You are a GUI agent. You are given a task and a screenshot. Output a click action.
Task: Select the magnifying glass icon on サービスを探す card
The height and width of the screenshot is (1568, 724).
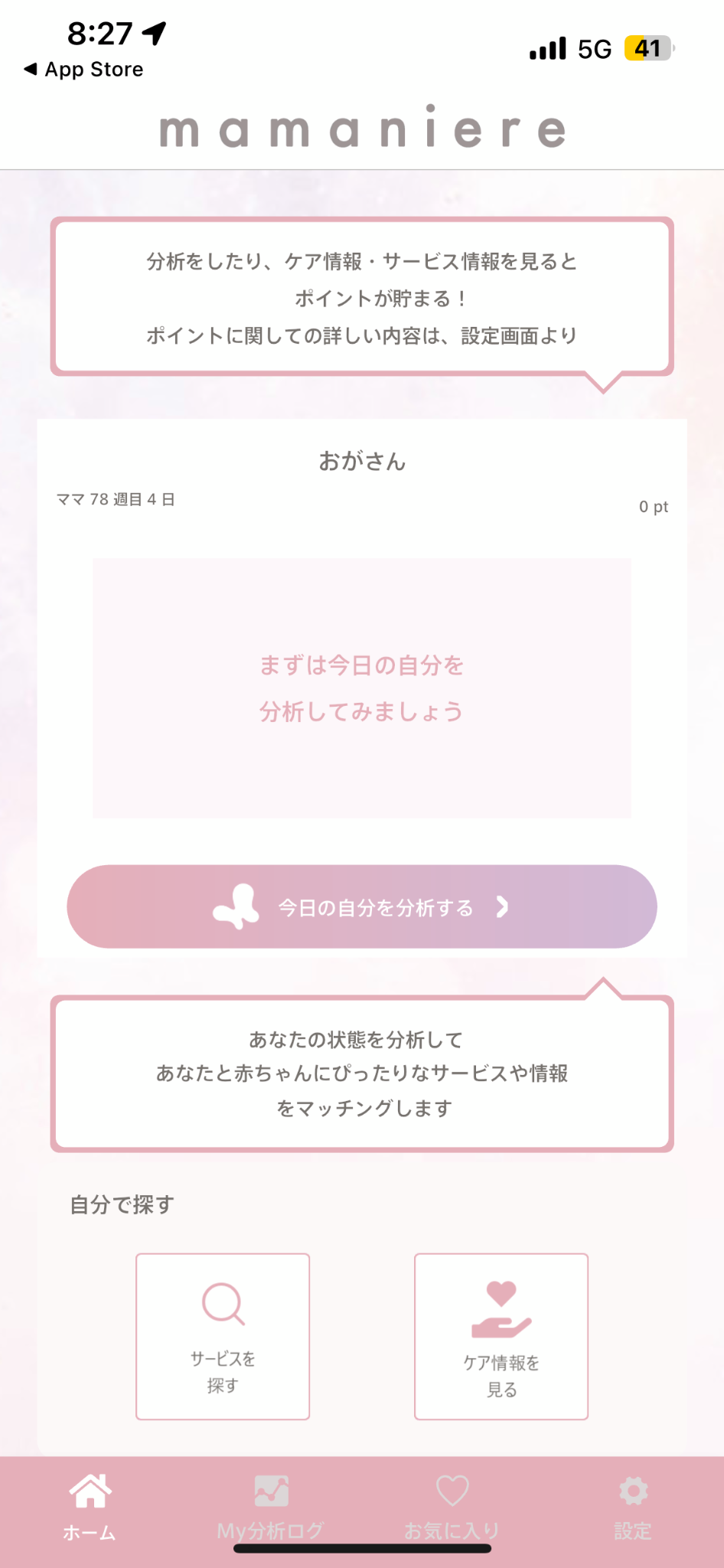tap(222, 1303)
